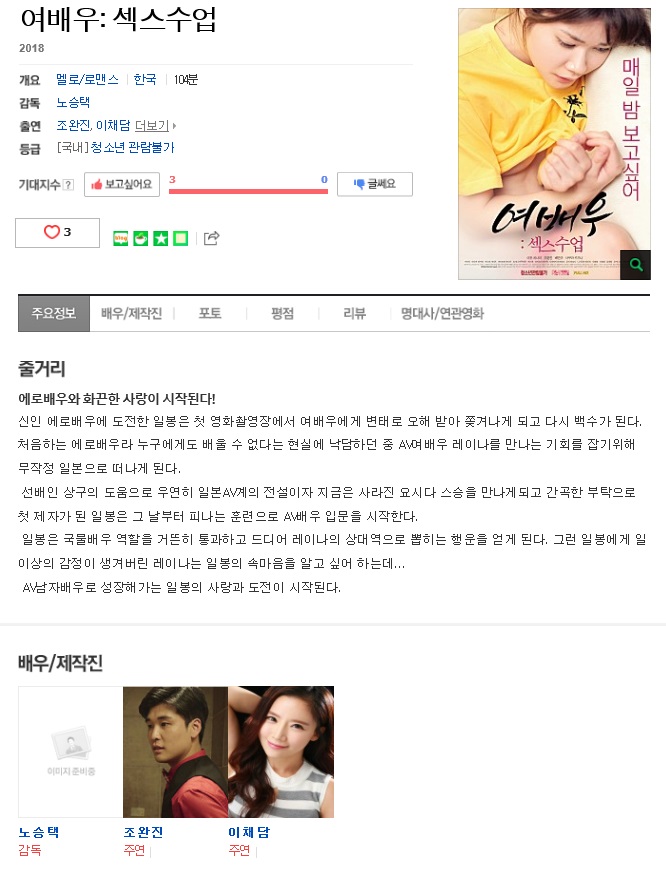
Task: Switch to the 평점 tab
Action: coord(282,313)
